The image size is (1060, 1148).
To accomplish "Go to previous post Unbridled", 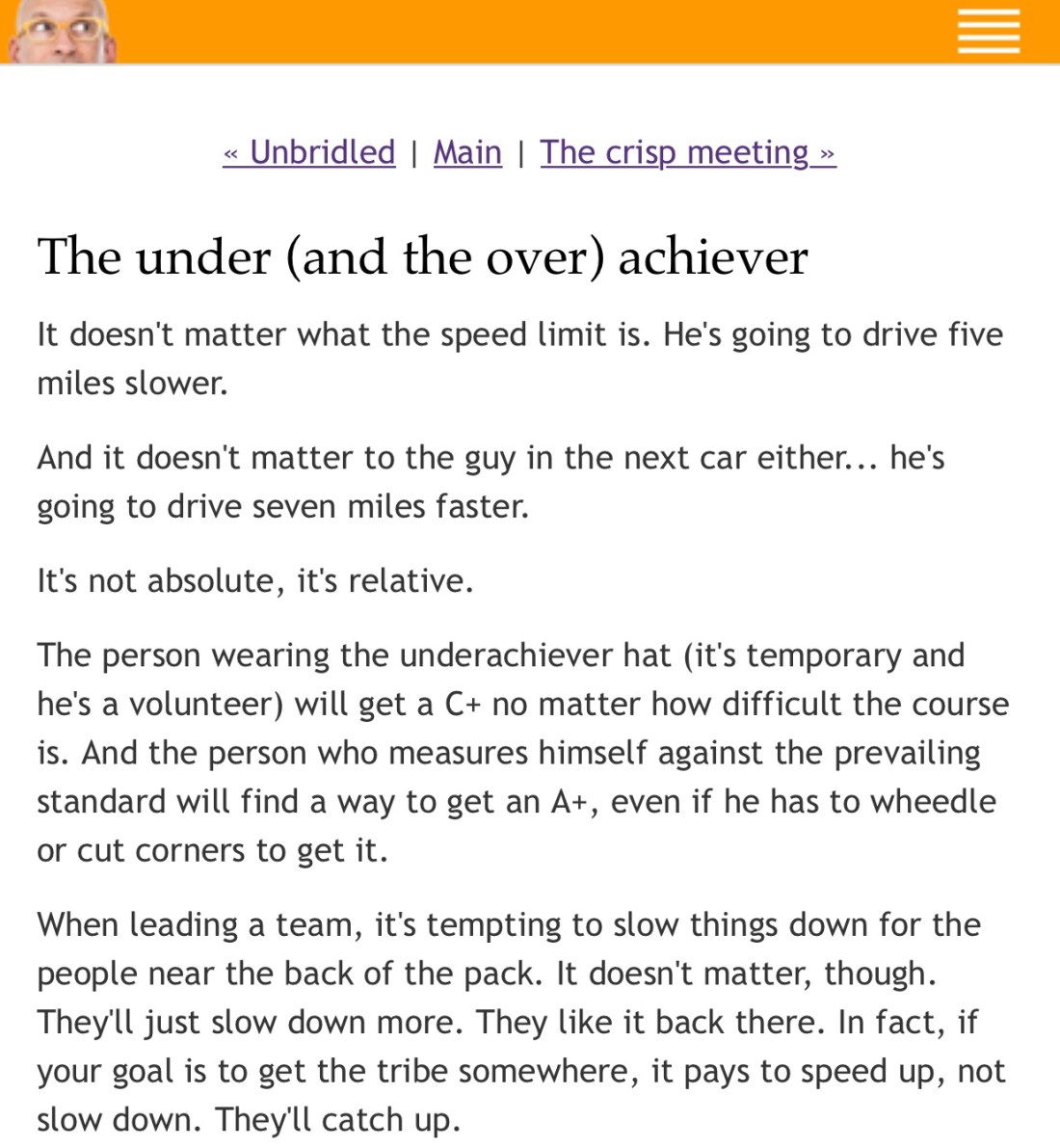I will click(309, 152).
